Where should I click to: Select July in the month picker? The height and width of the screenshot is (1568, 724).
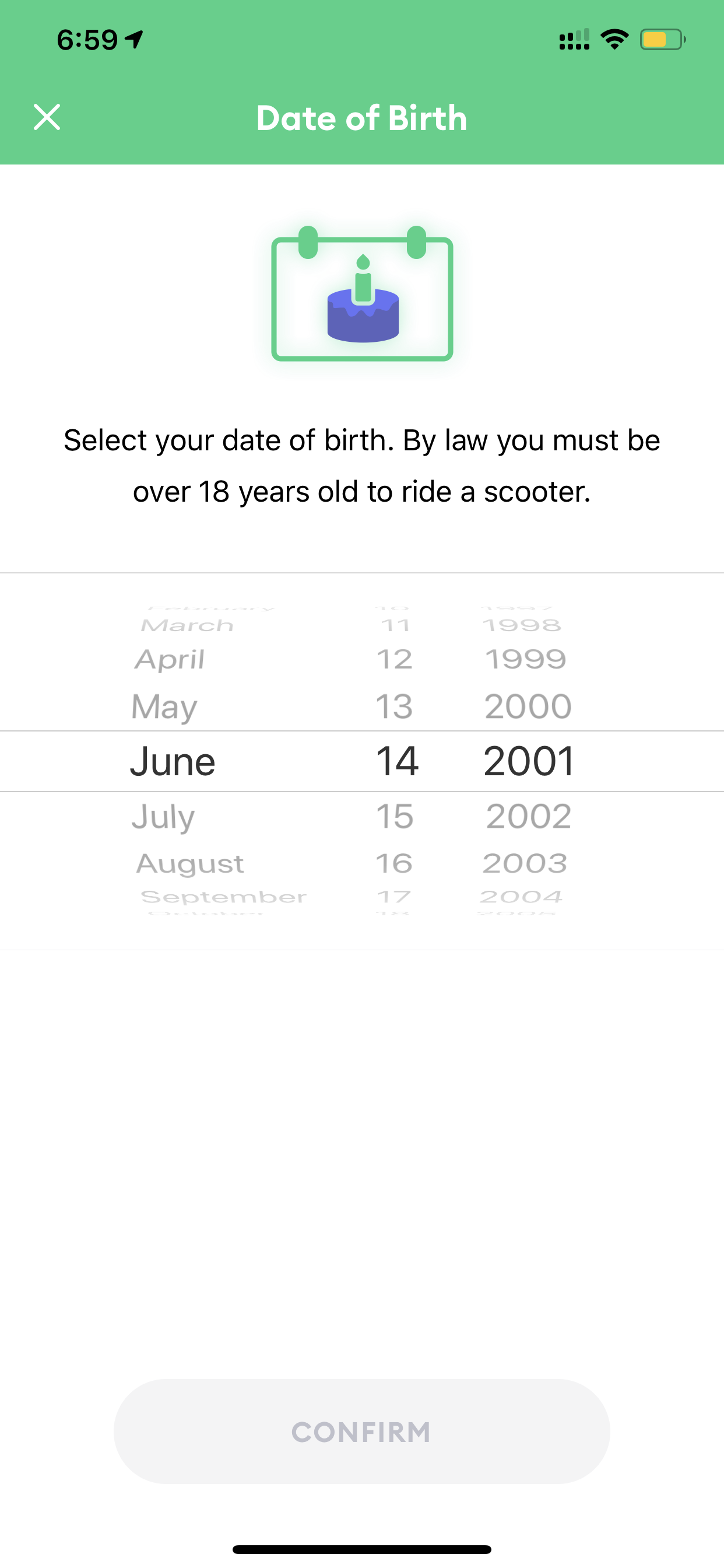coord(163,816)
